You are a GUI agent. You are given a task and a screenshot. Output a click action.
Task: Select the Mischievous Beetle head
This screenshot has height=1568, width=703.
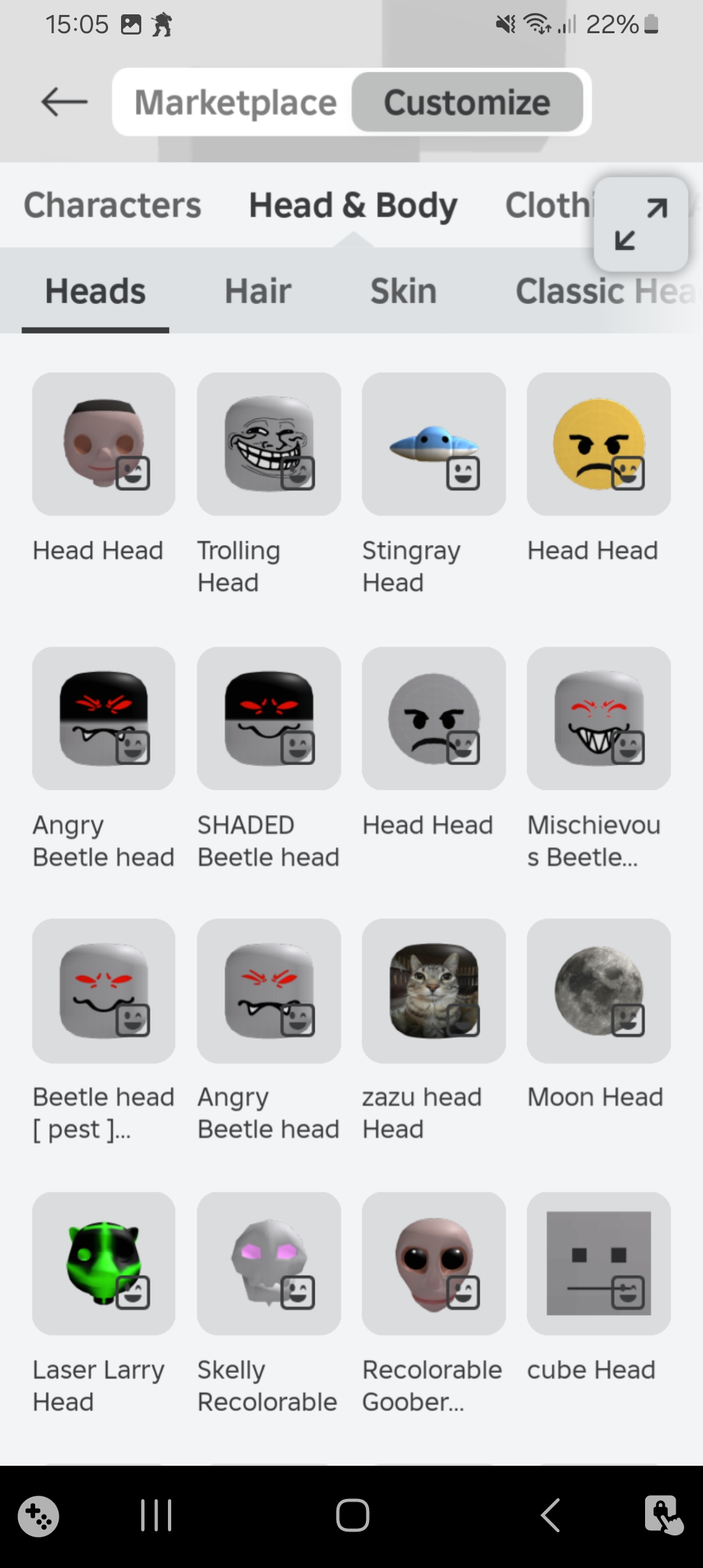(598, 718)
